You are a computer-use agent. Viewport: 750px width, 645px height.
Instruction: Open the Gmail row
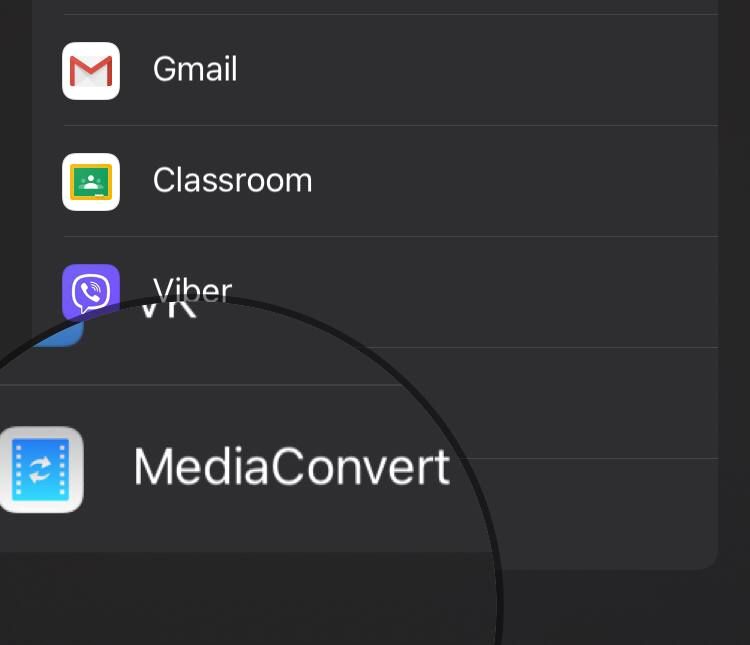[x=195, y=70]
